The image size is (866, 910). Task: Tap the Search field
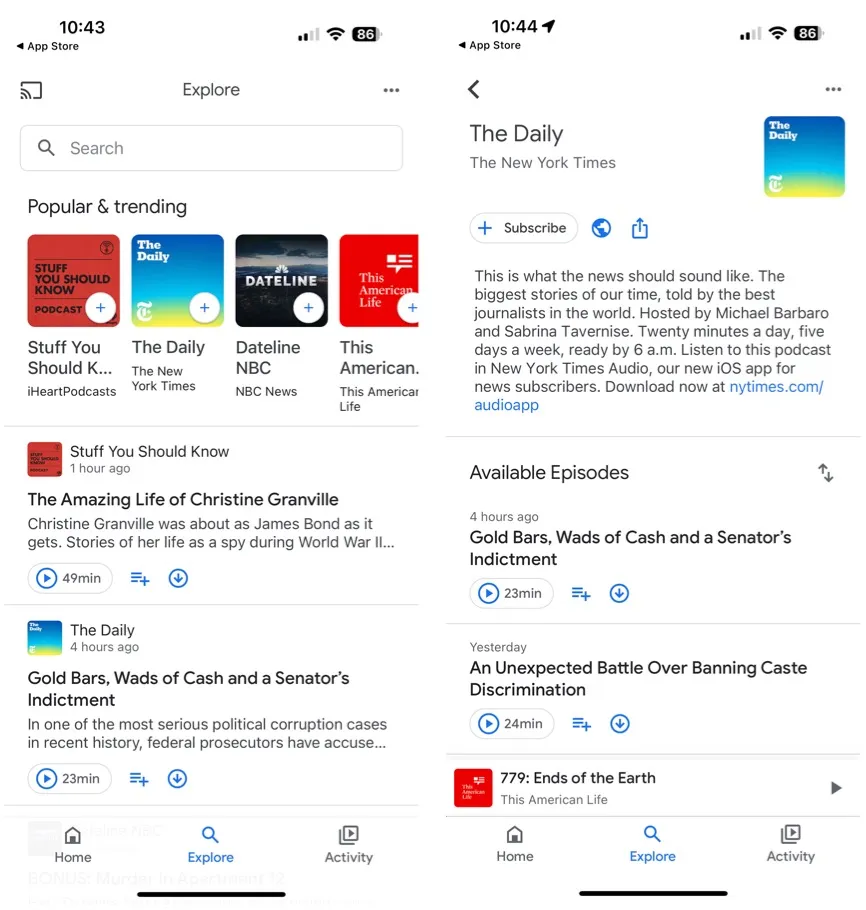tap(211, 148)
